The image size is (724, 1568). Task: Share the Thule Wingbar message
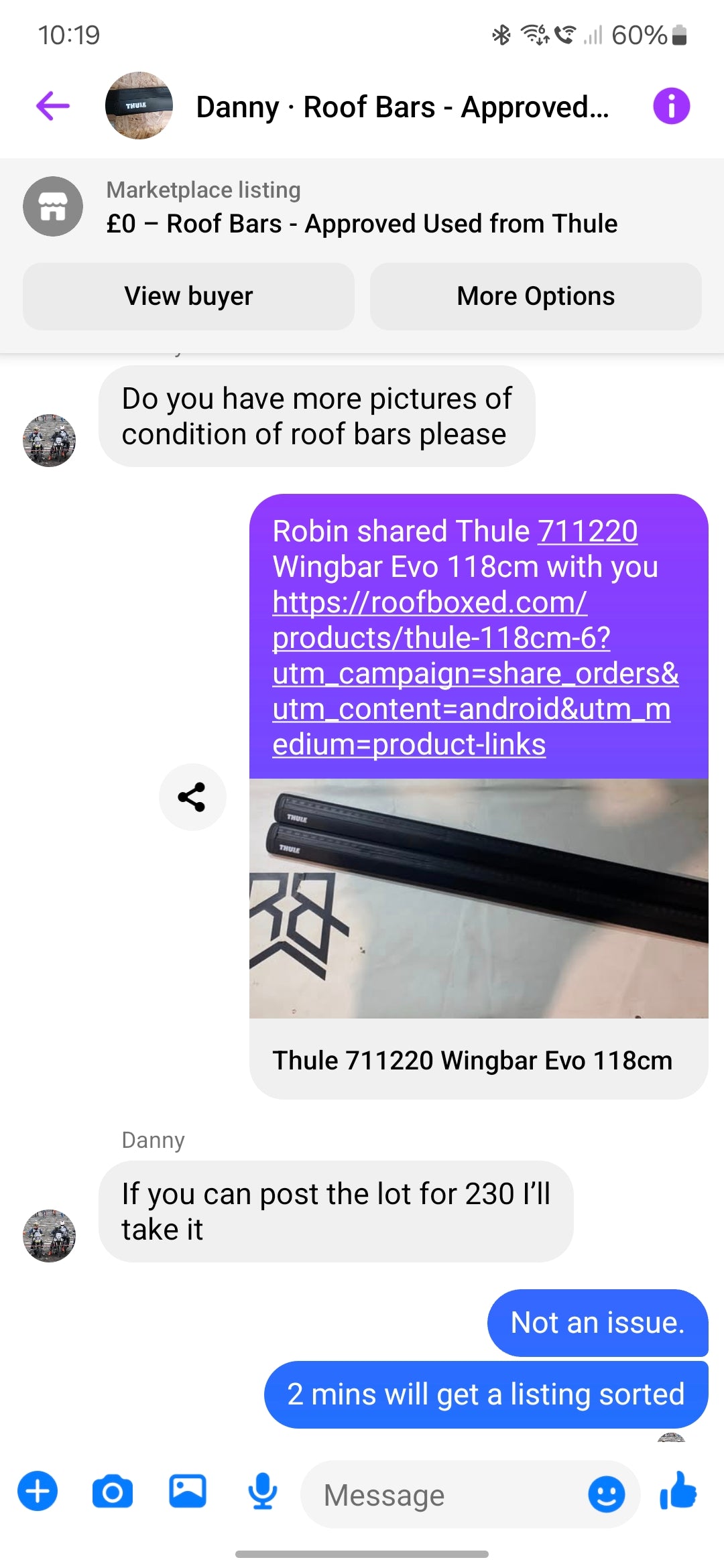pyautogui.click(x=192, y=797)
